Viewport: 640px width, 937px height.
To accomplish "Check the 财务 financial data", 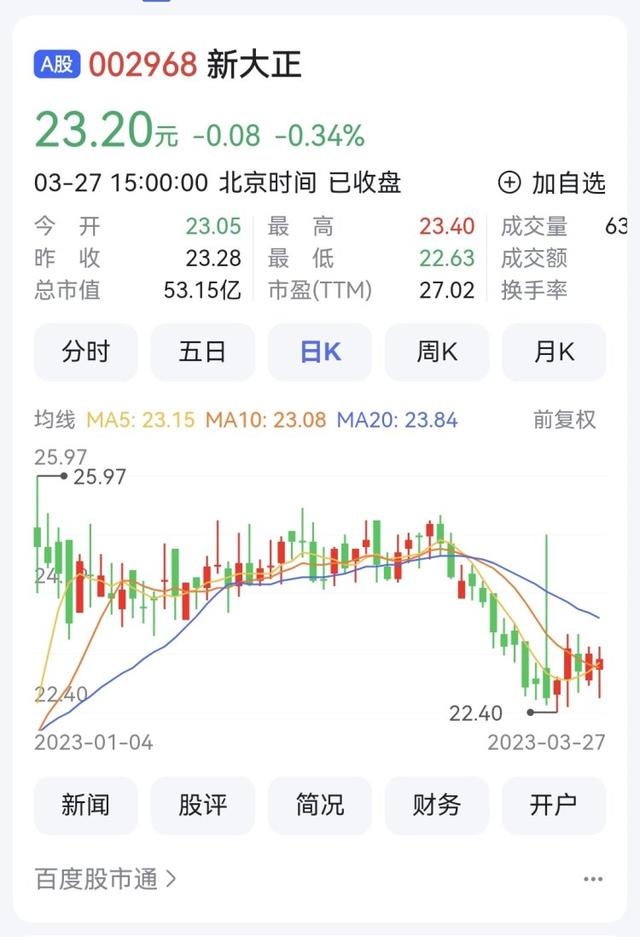I will coord(437,805).
